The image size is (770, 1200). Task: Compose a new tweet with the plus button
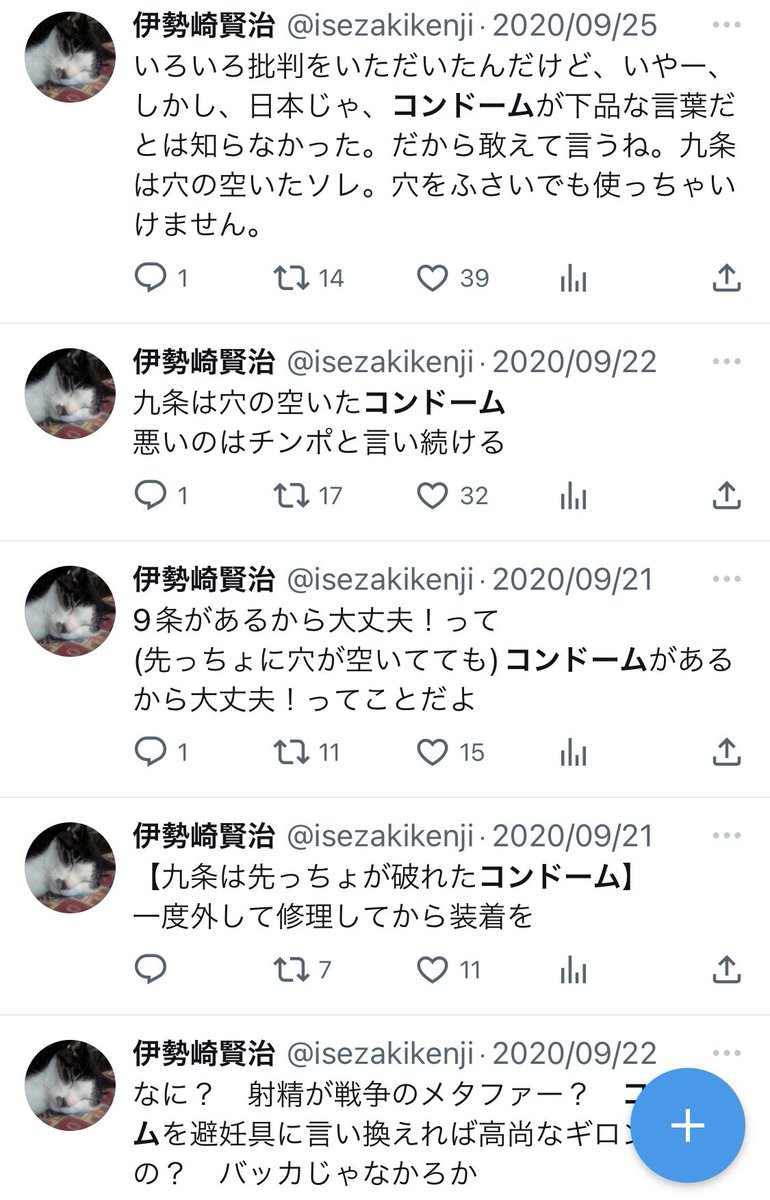687,1126
